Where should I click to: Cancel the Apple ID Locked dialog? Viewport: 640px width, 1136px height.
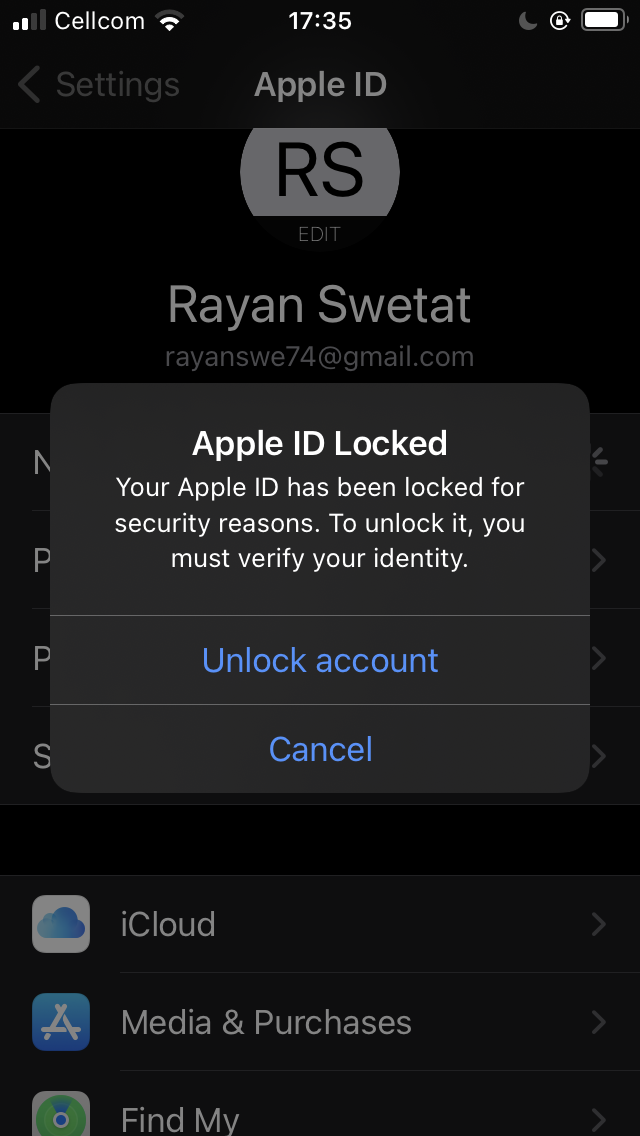tap(320, 749)
